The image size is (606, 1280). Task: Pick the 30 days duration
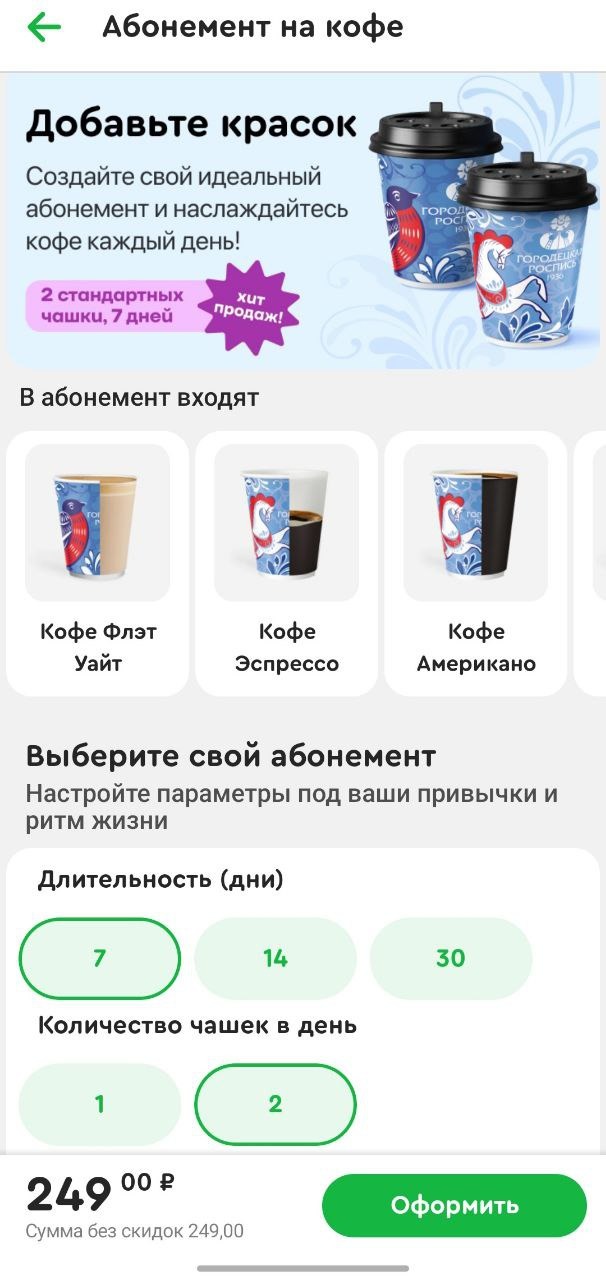tap(450, 958)
